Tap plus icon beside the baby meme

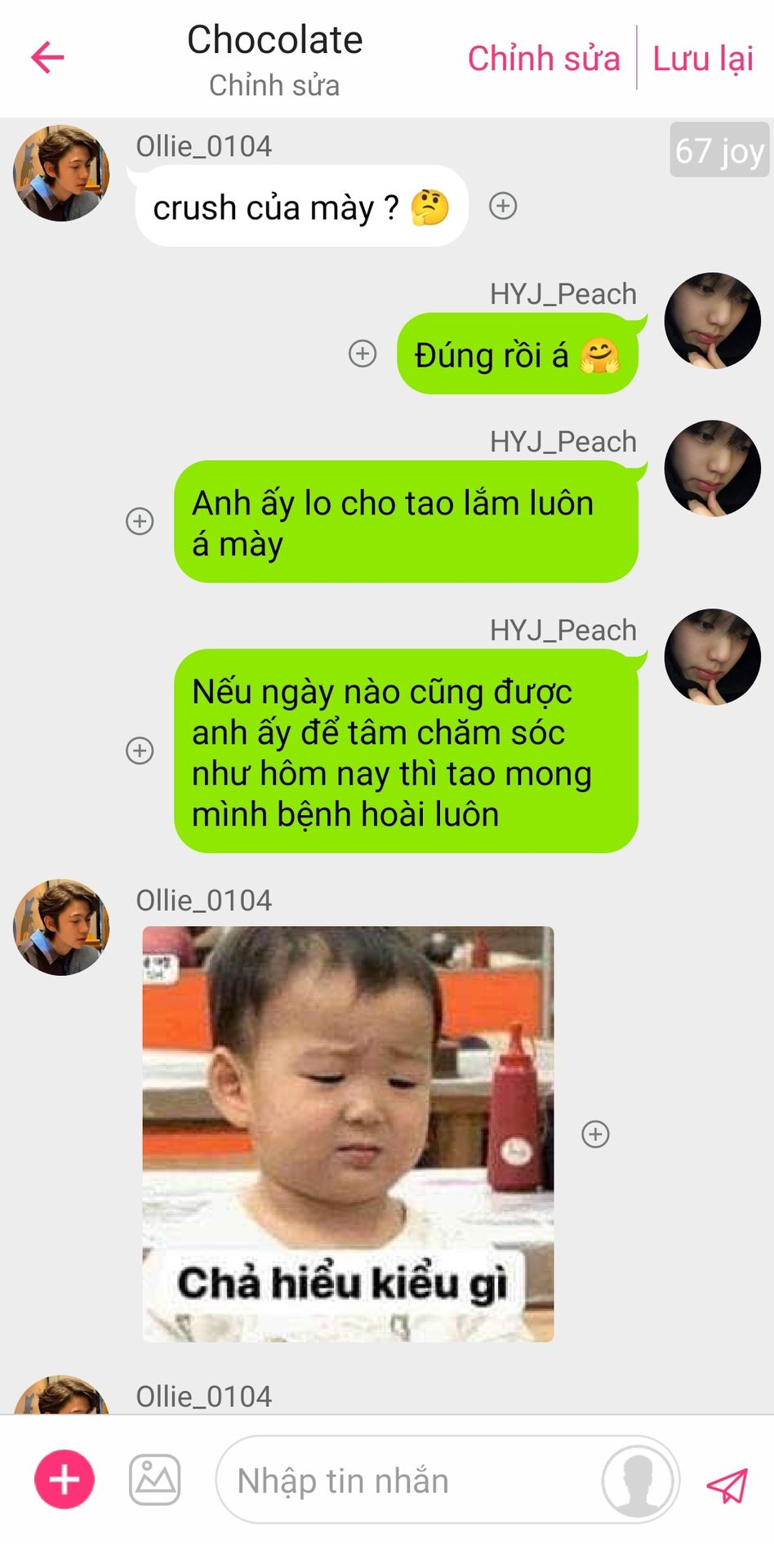tap(595, 1134)
